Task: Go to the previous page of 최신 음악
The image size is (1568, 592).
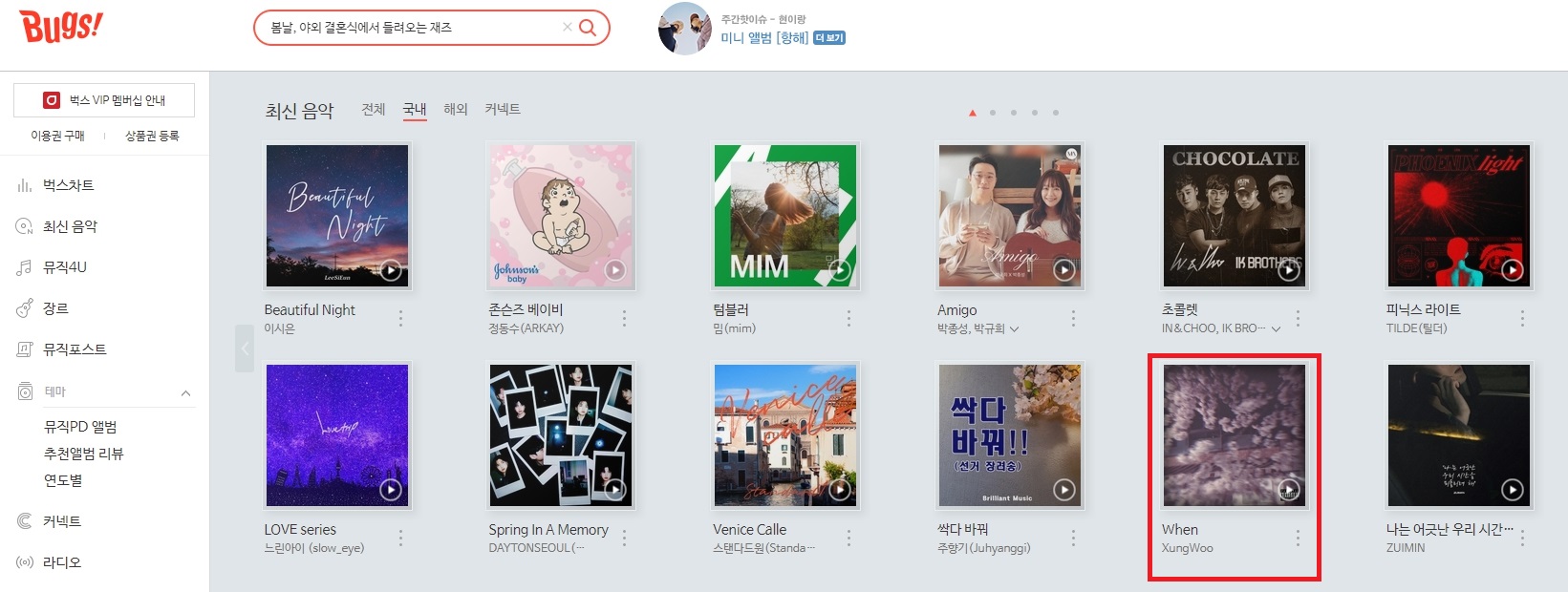Action: tap(245, 349)
